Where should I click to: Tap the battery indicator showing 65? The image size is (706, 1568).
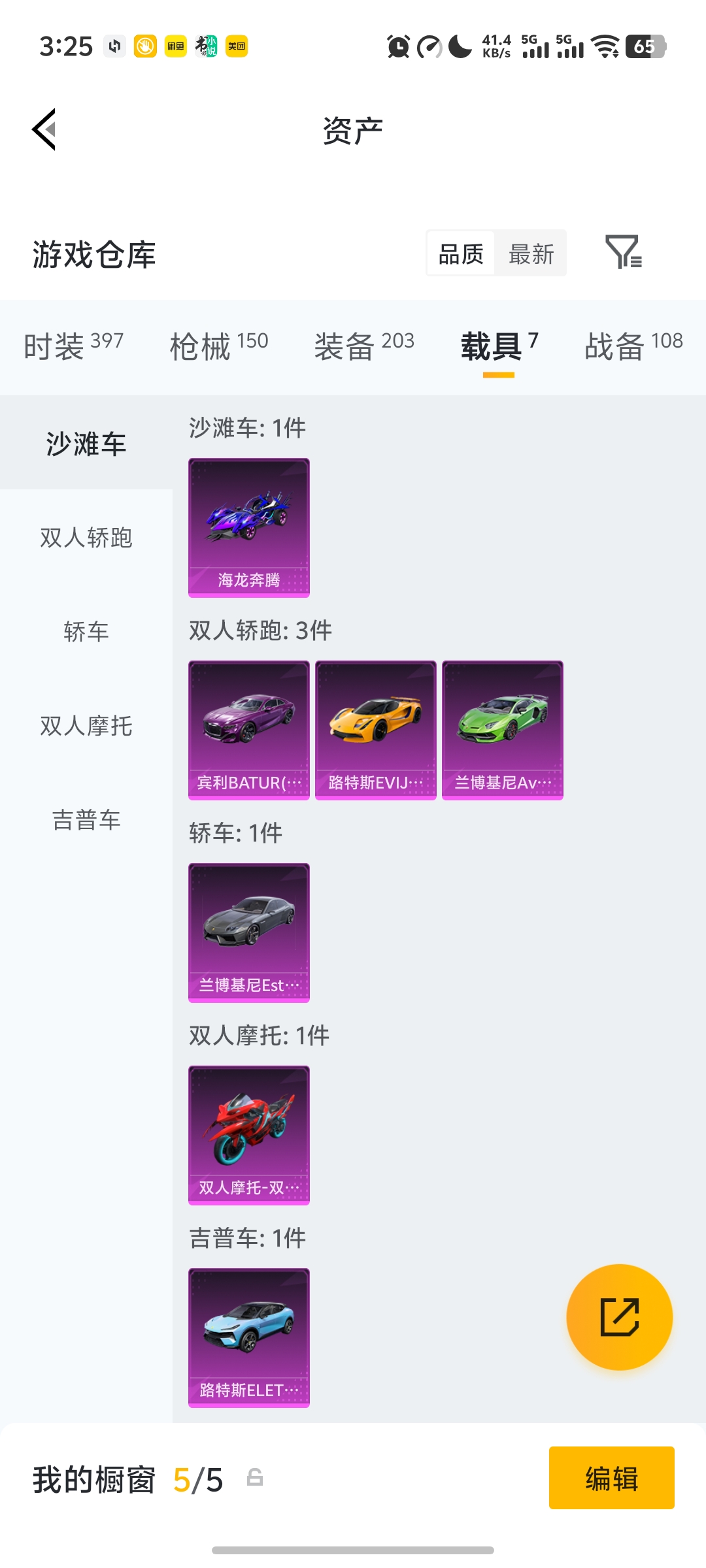pos(645,47)
